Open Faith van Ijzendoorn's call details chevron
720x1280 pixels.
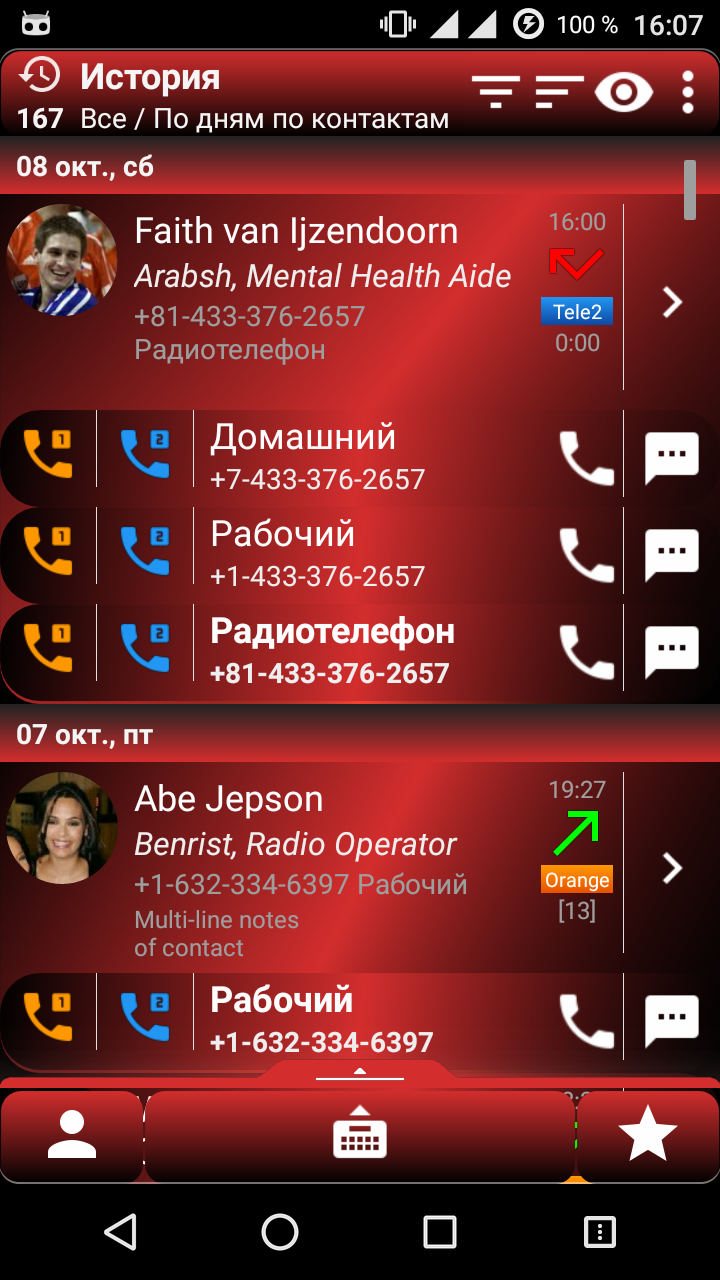pos(673,302)
